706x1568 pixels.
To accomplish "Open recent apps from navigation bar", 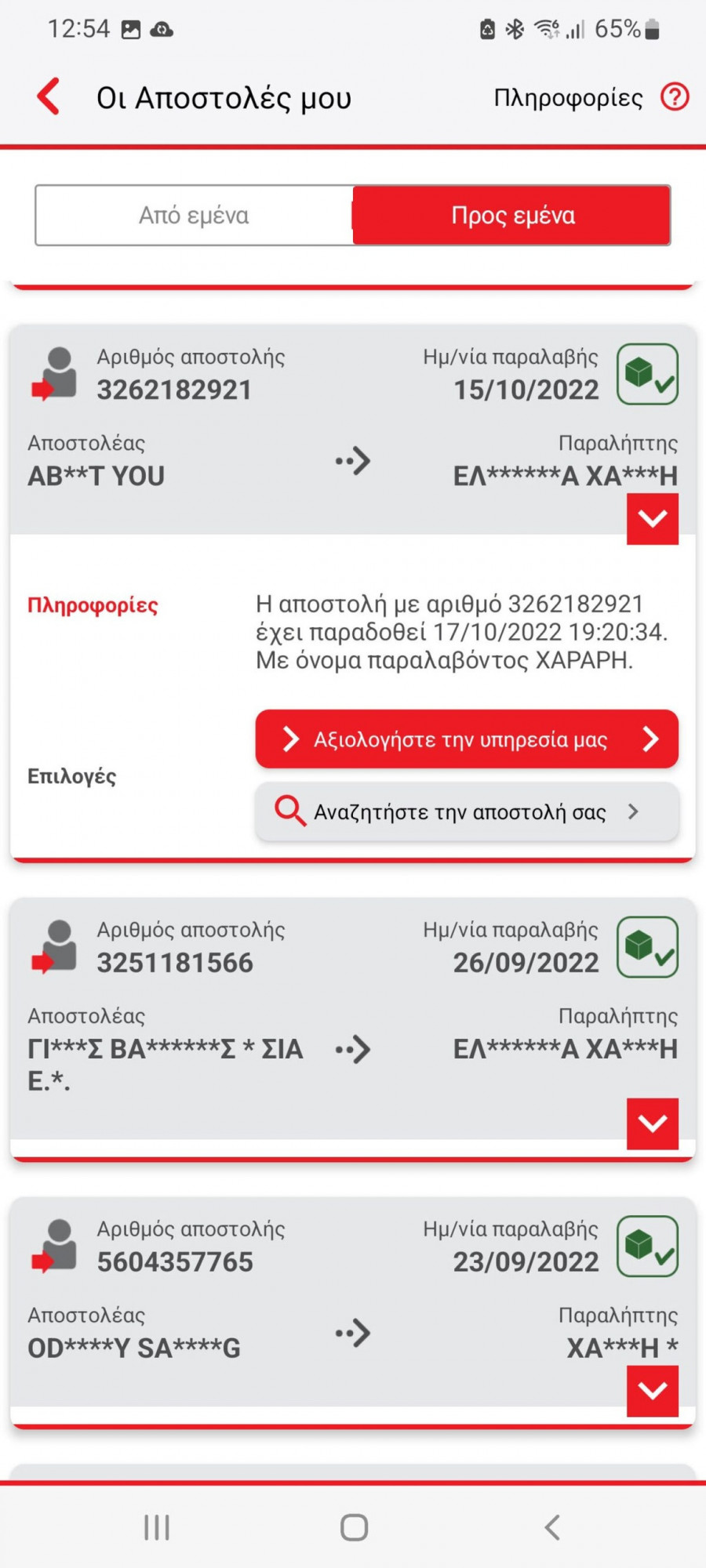I will pos(157,1527).
